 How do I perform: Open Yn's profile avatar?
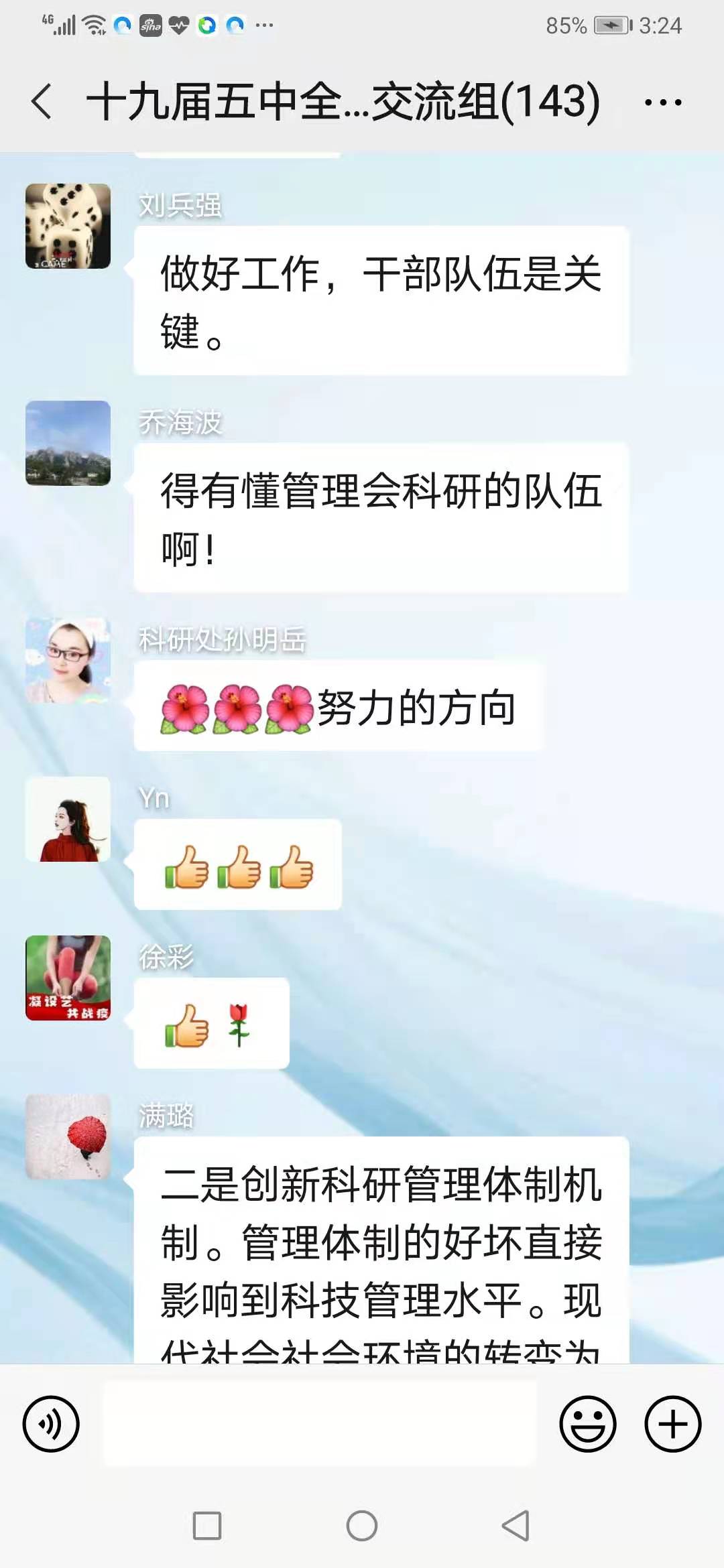click(68, 819)
